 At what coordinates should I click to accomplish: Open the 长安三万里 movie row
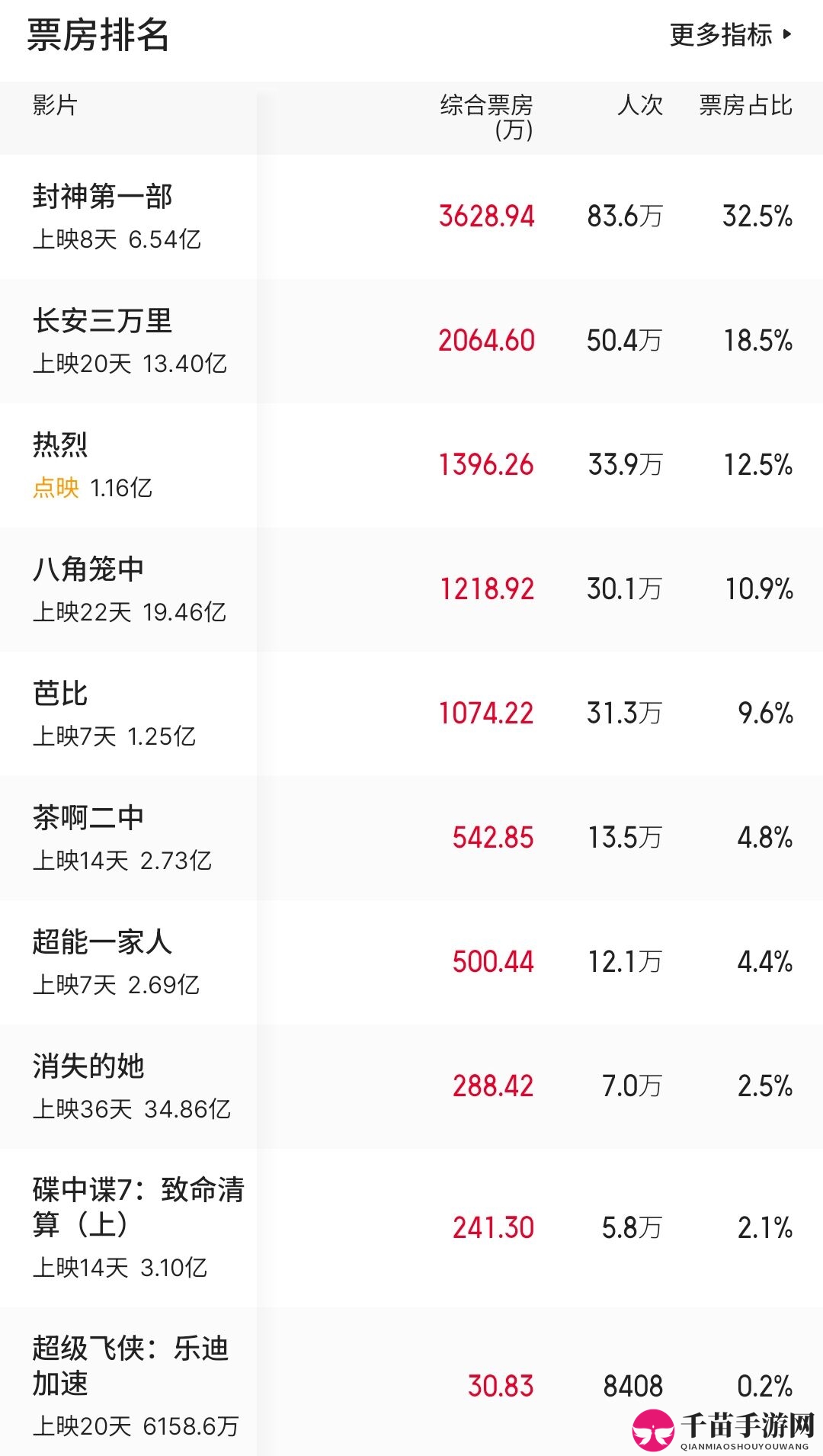click(411, 341)
